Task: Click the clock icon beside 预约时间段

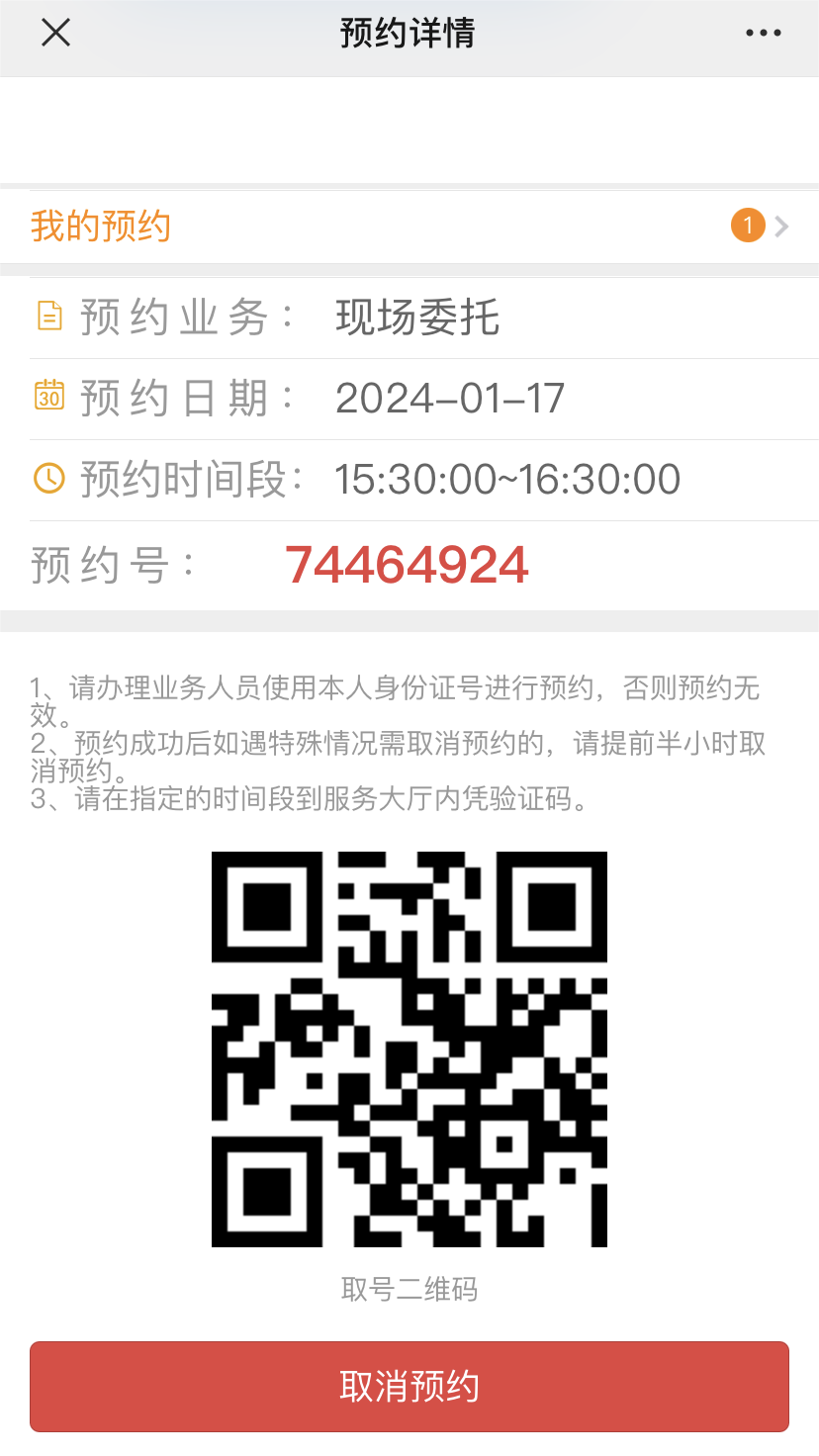Action: [x=48, y=479]
